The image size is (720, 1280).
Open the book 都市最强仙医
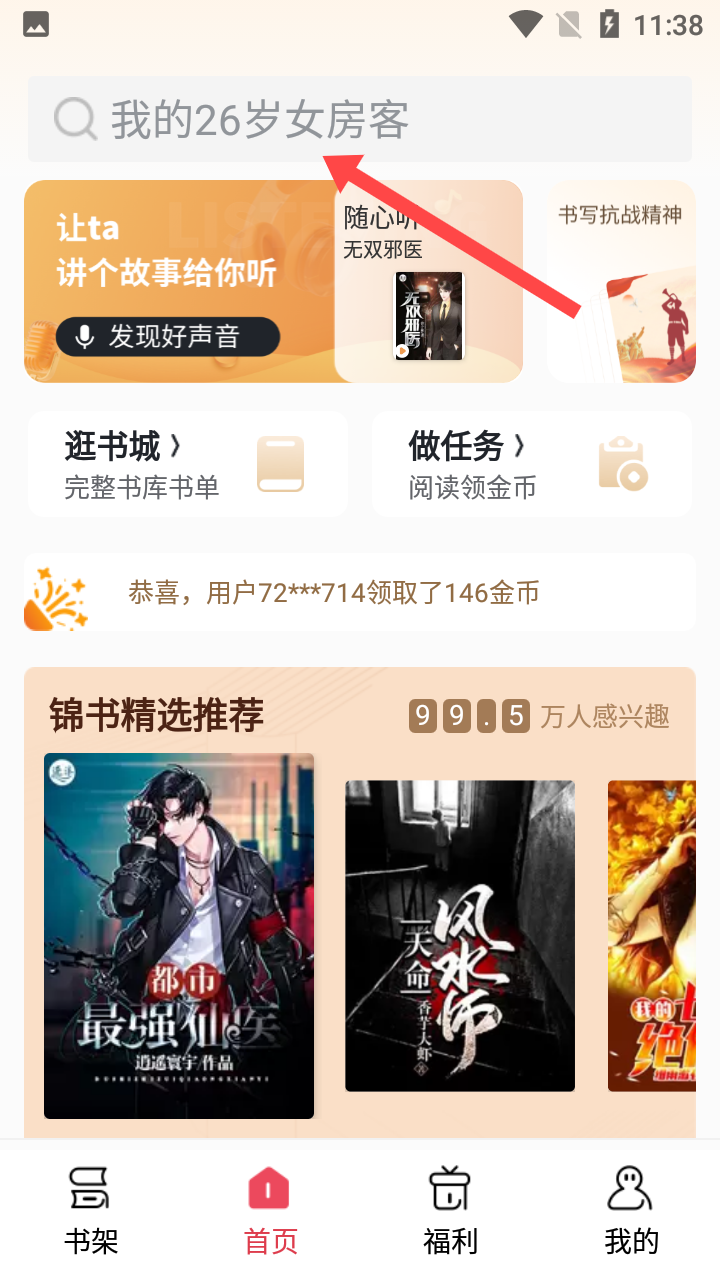click(179, 935)
